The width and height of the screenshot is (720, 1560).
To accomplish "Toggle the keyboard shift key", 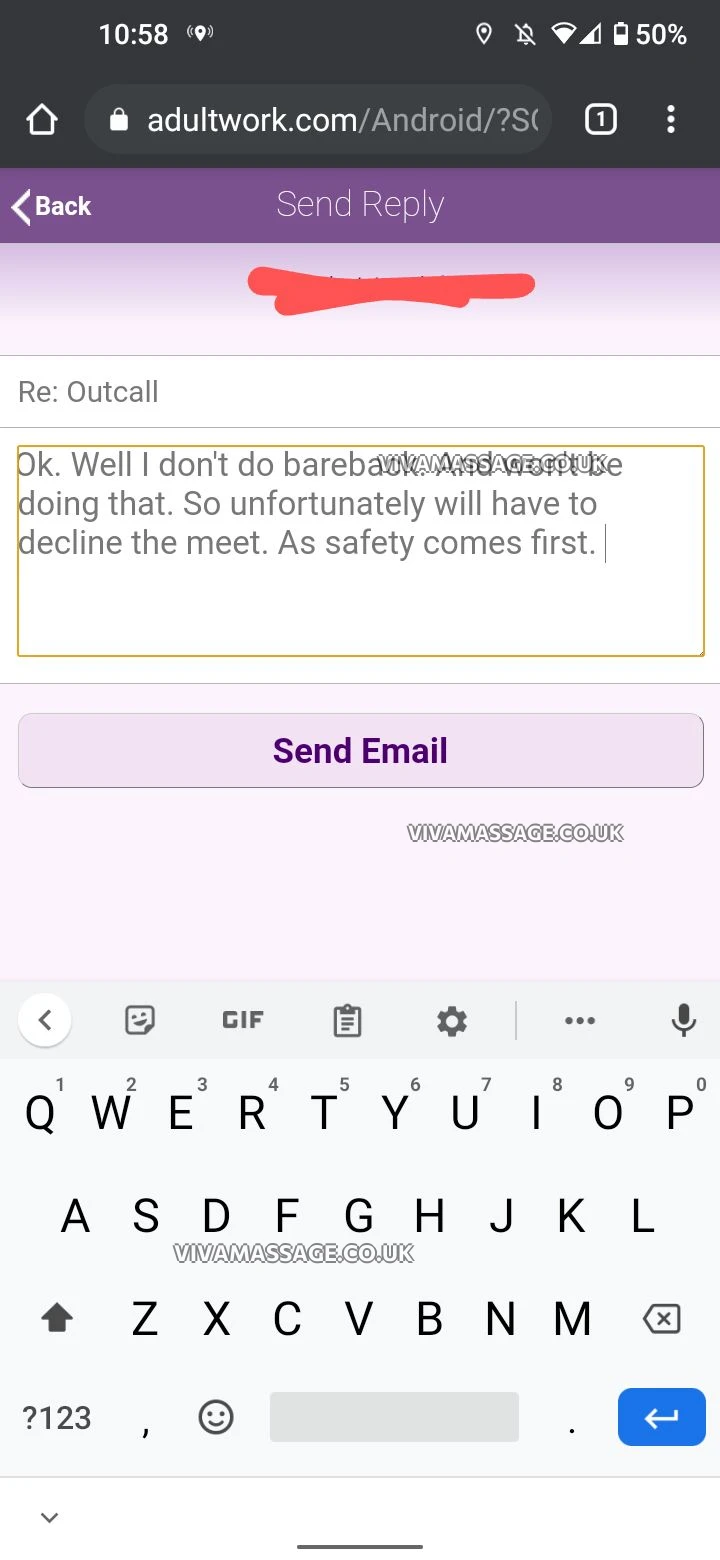I will tap(57, 1319).
